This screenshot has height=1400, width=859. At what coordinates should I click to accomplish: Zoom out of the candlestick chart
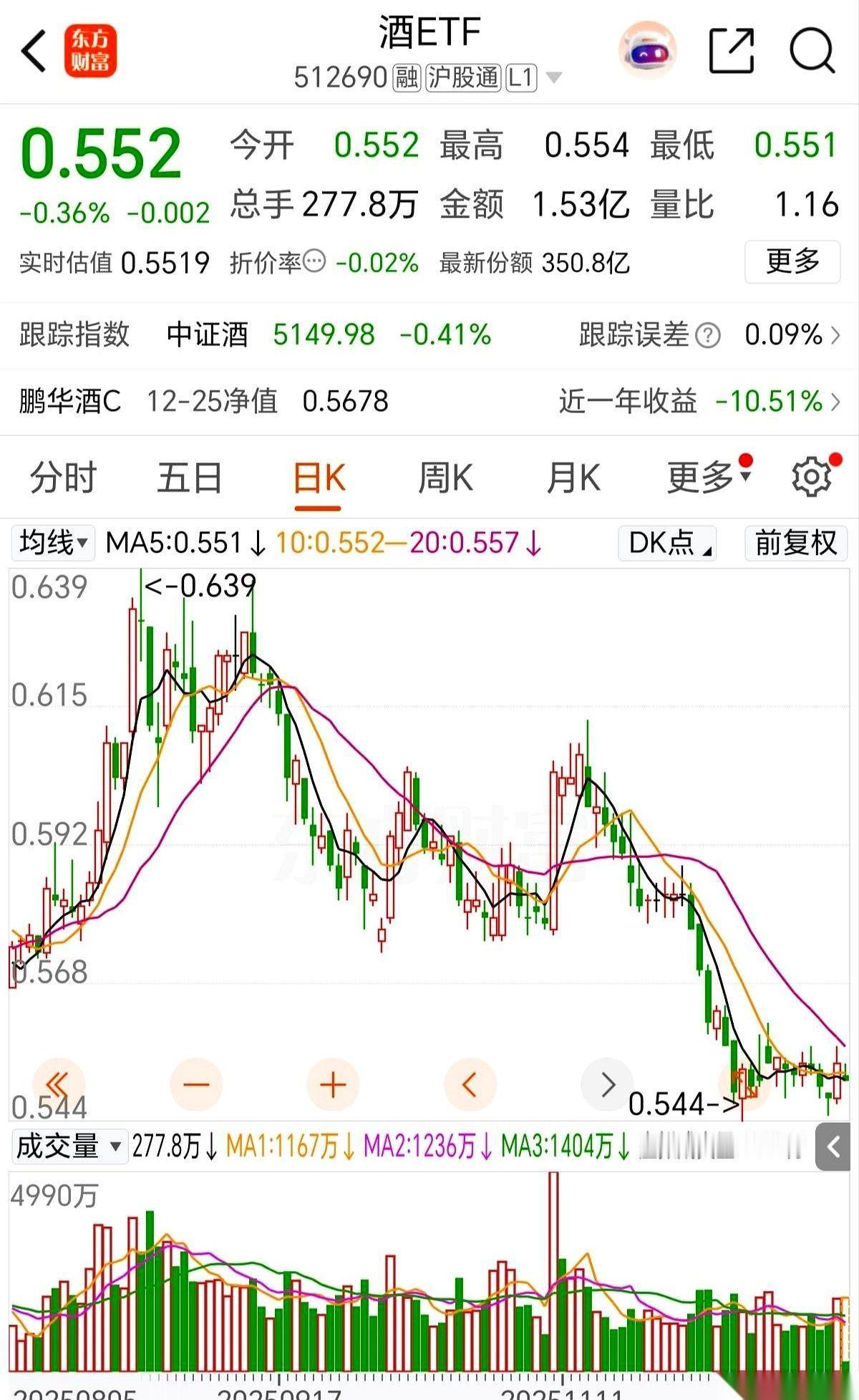[x=197, y=1085]
